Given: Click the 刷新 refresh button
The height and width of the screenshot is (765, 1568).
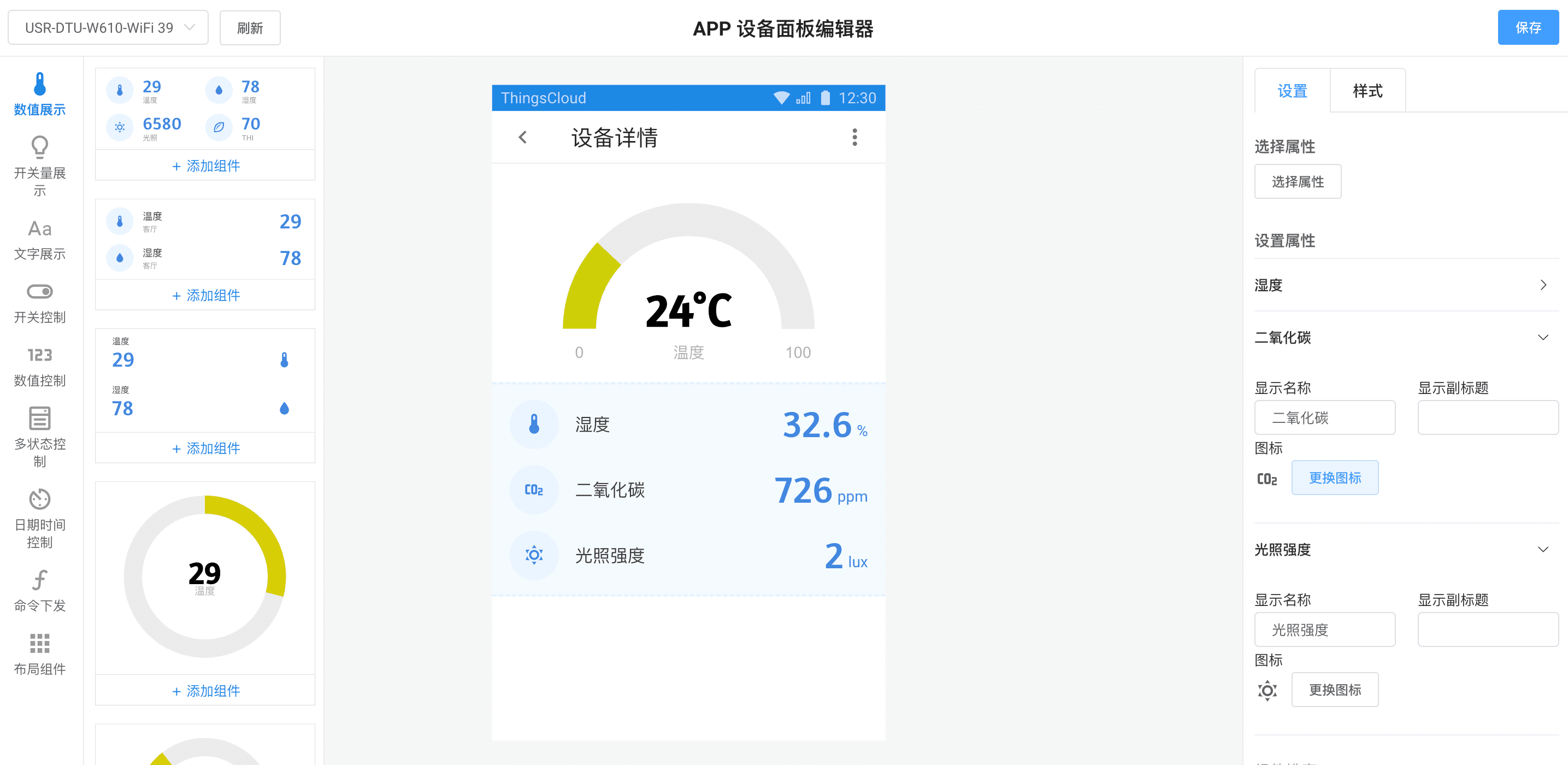Looking at the screenshot, I should (250, 28).
